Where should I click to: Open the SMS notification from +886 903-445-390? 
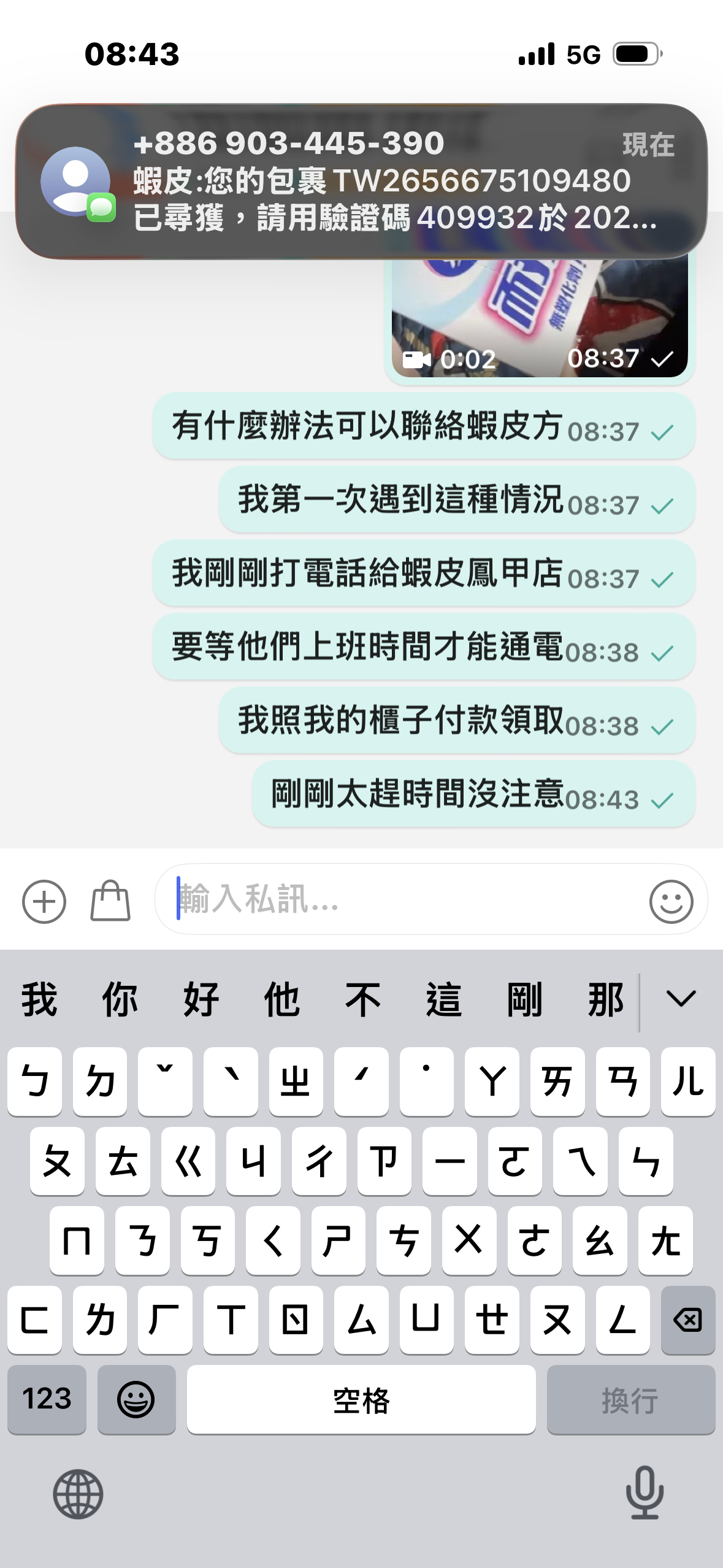[361, 181]
